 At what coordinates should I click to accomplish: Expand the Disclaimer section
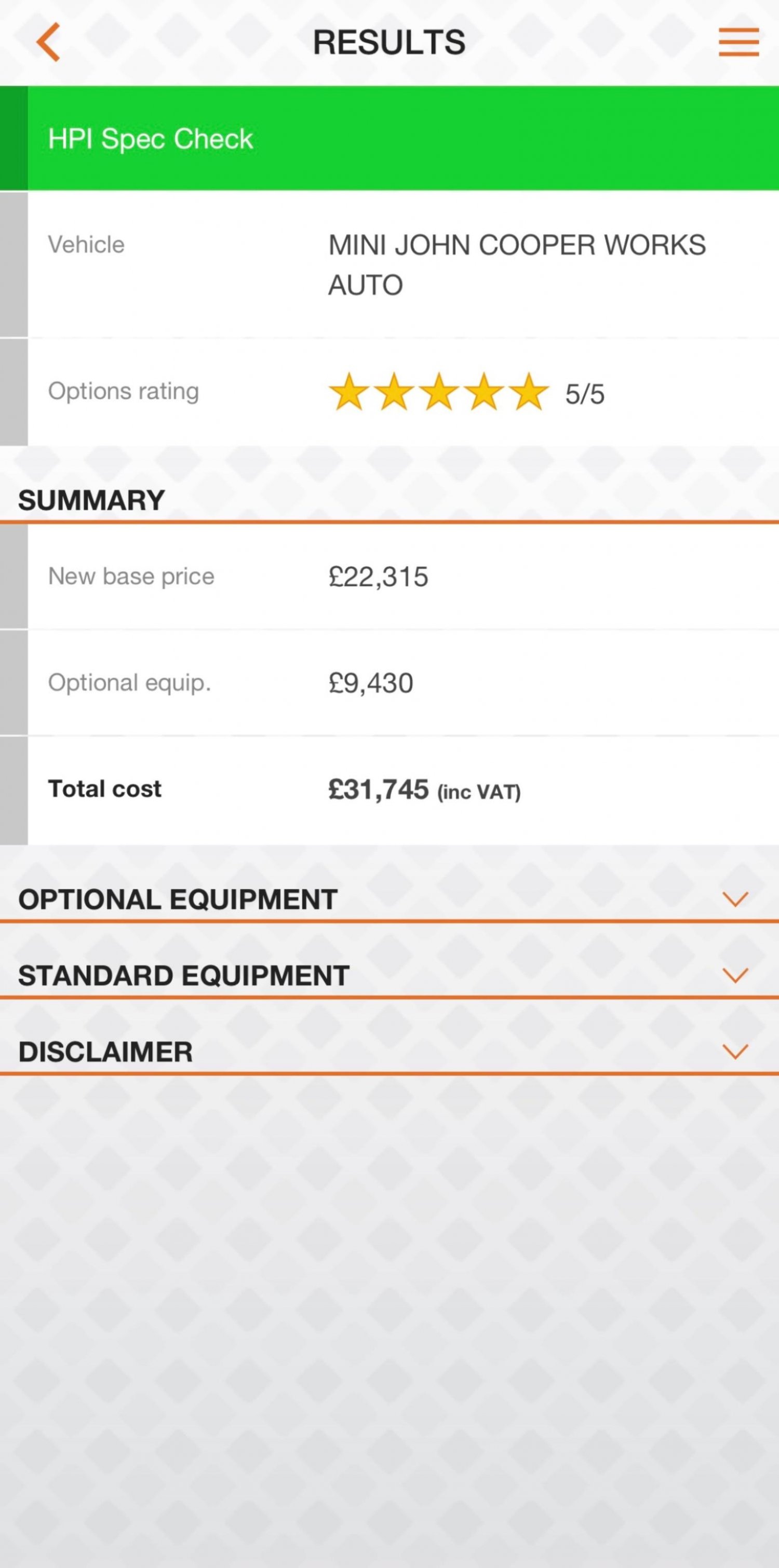(x=389, y=1052)
